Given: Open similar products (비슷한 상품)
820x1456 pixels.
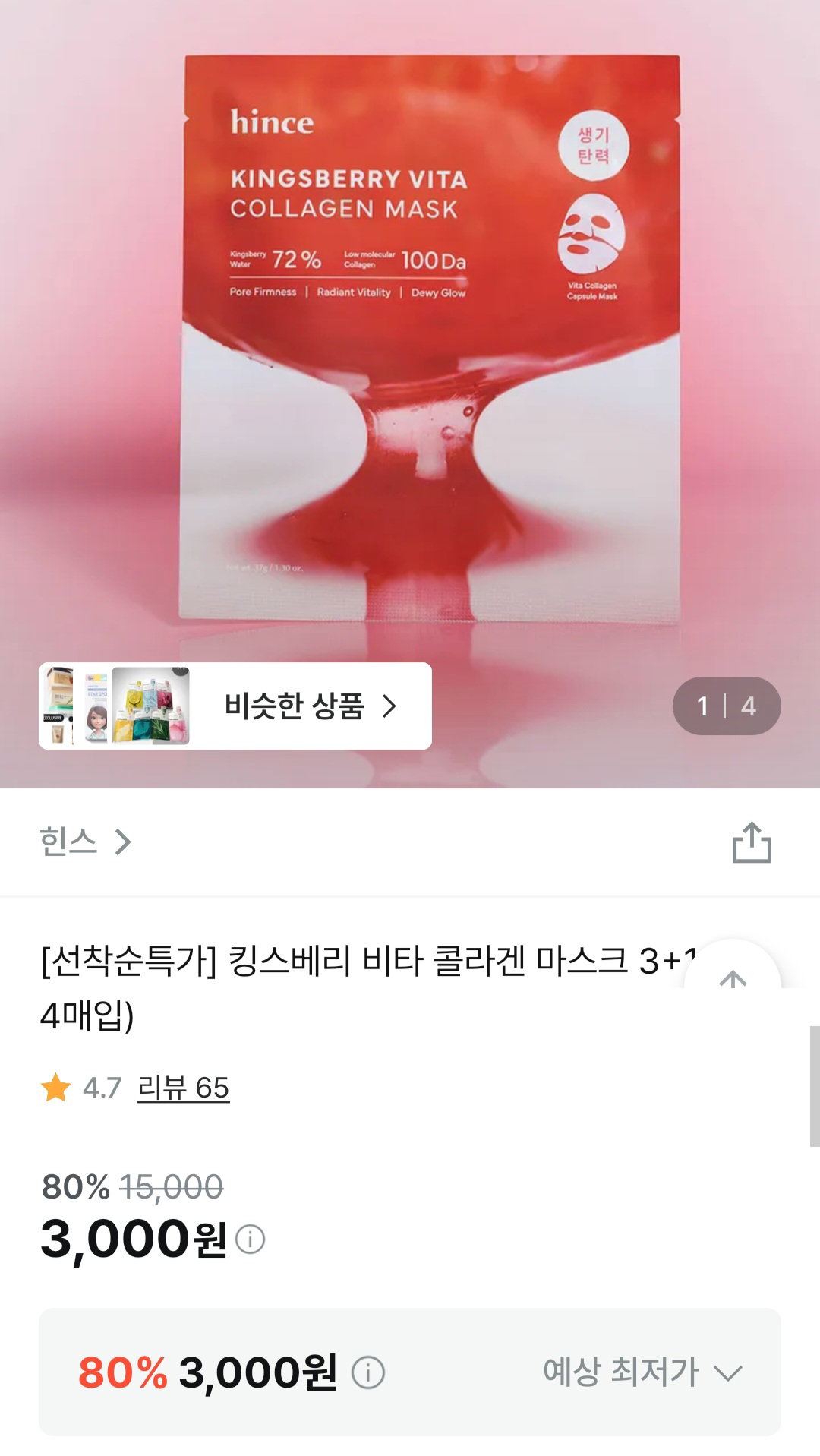Looking at the screenshot, I should pyautogui.click(x=235, y=706).
